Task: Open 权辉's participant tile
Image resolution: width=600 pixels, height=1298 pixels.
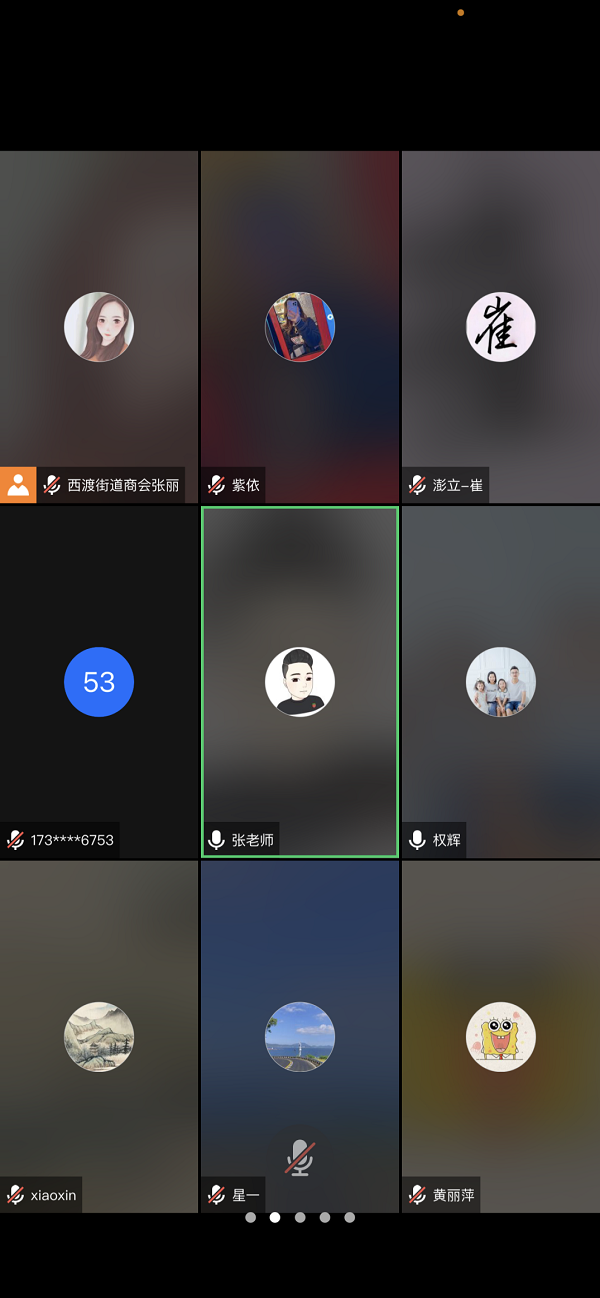Action: [500, 682]
